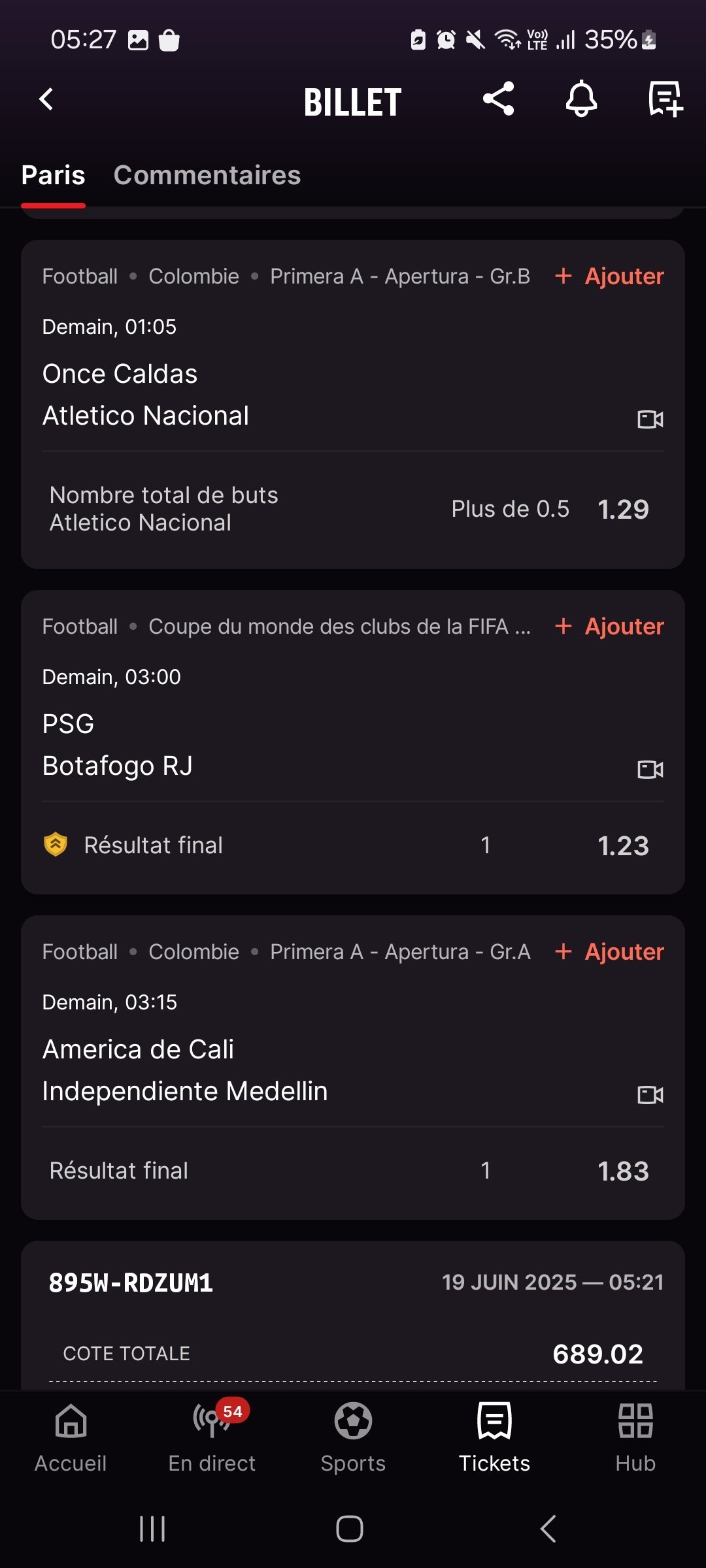
Task: Go back using the top-left arrow
Action: [46, 99]
